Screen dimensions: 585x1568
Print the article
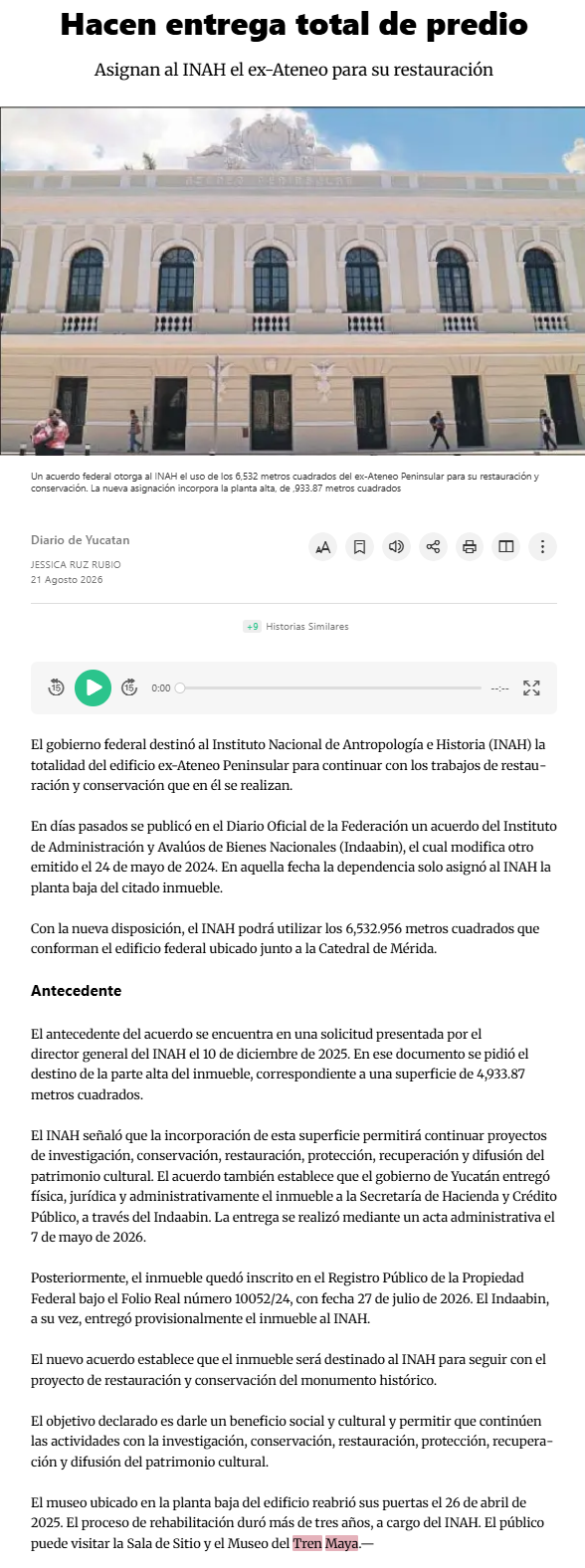coord(470,546)
